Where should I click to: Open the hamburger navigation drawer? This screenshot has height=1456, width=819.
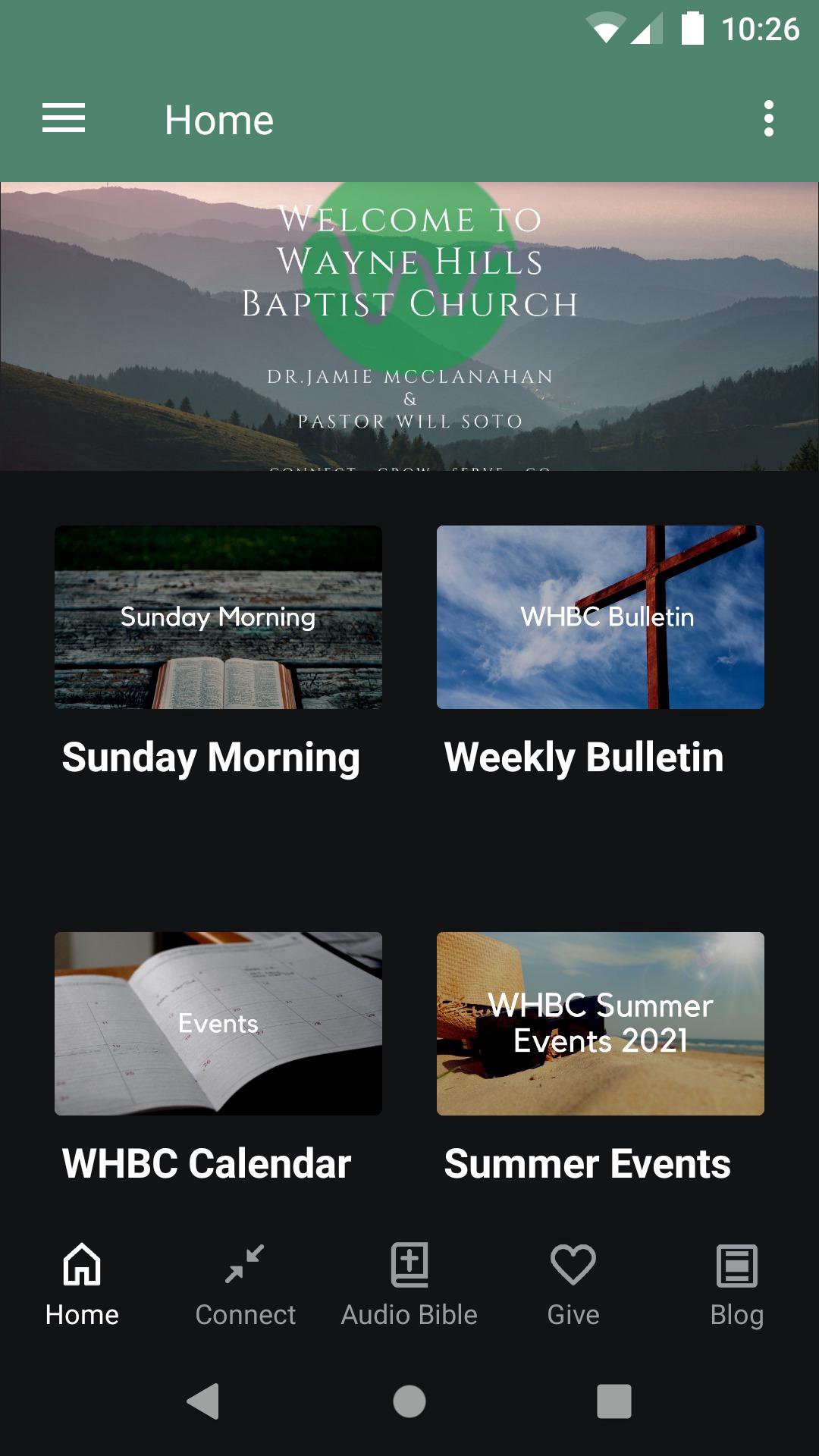click(64, 119)
